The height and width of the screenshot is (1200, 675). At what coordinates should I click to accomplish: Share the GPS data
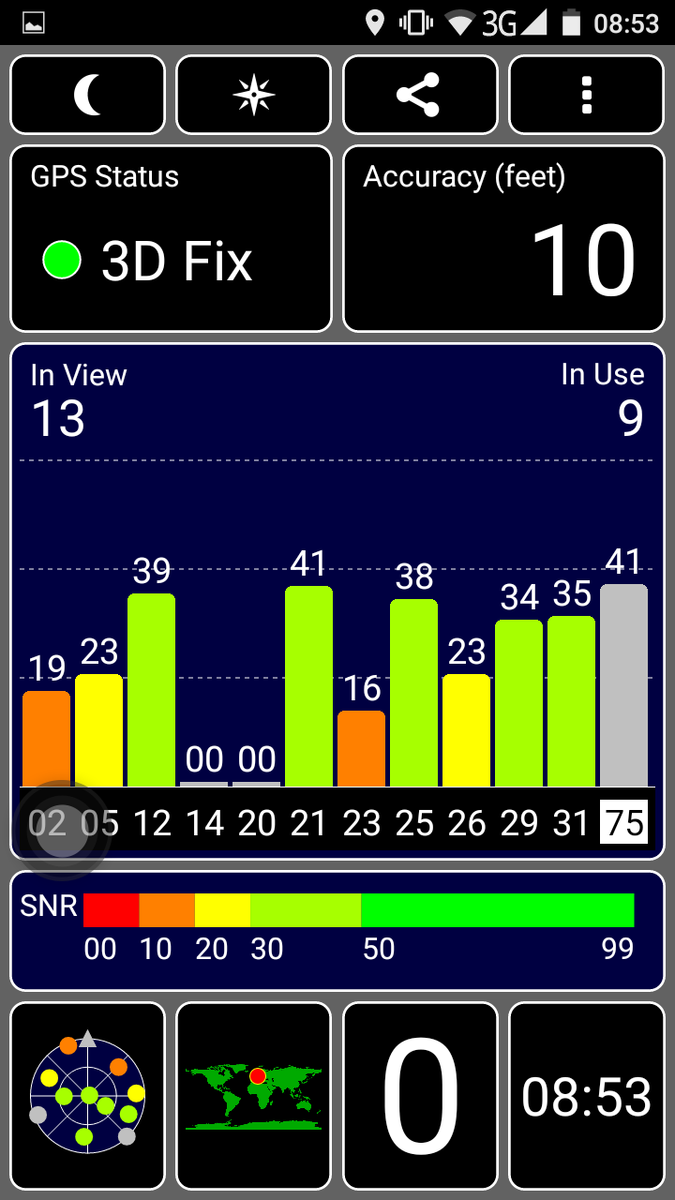click(420, 95)
